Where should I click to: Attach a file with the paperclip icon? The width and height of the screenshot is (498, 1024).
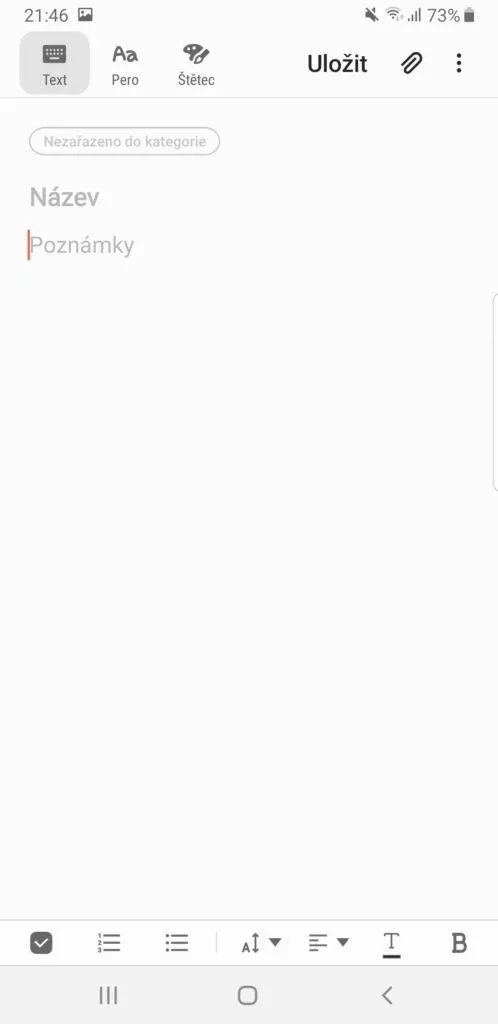point(412,63)
